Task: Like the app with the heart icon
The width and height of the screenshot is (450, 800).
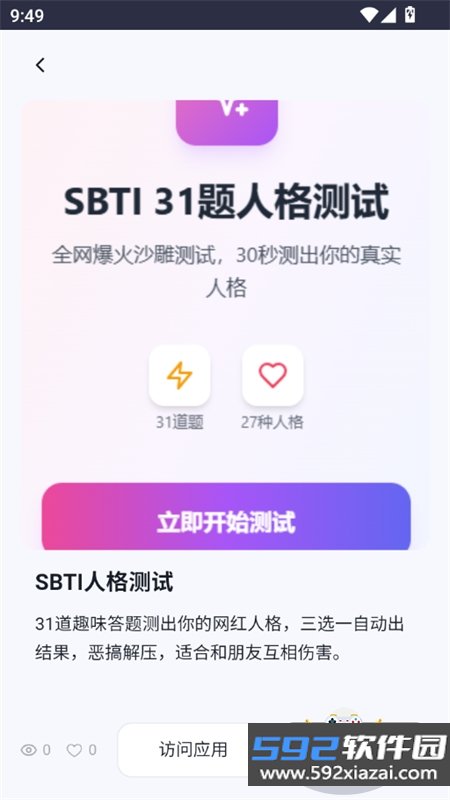Action: click(x=74, y=750)
